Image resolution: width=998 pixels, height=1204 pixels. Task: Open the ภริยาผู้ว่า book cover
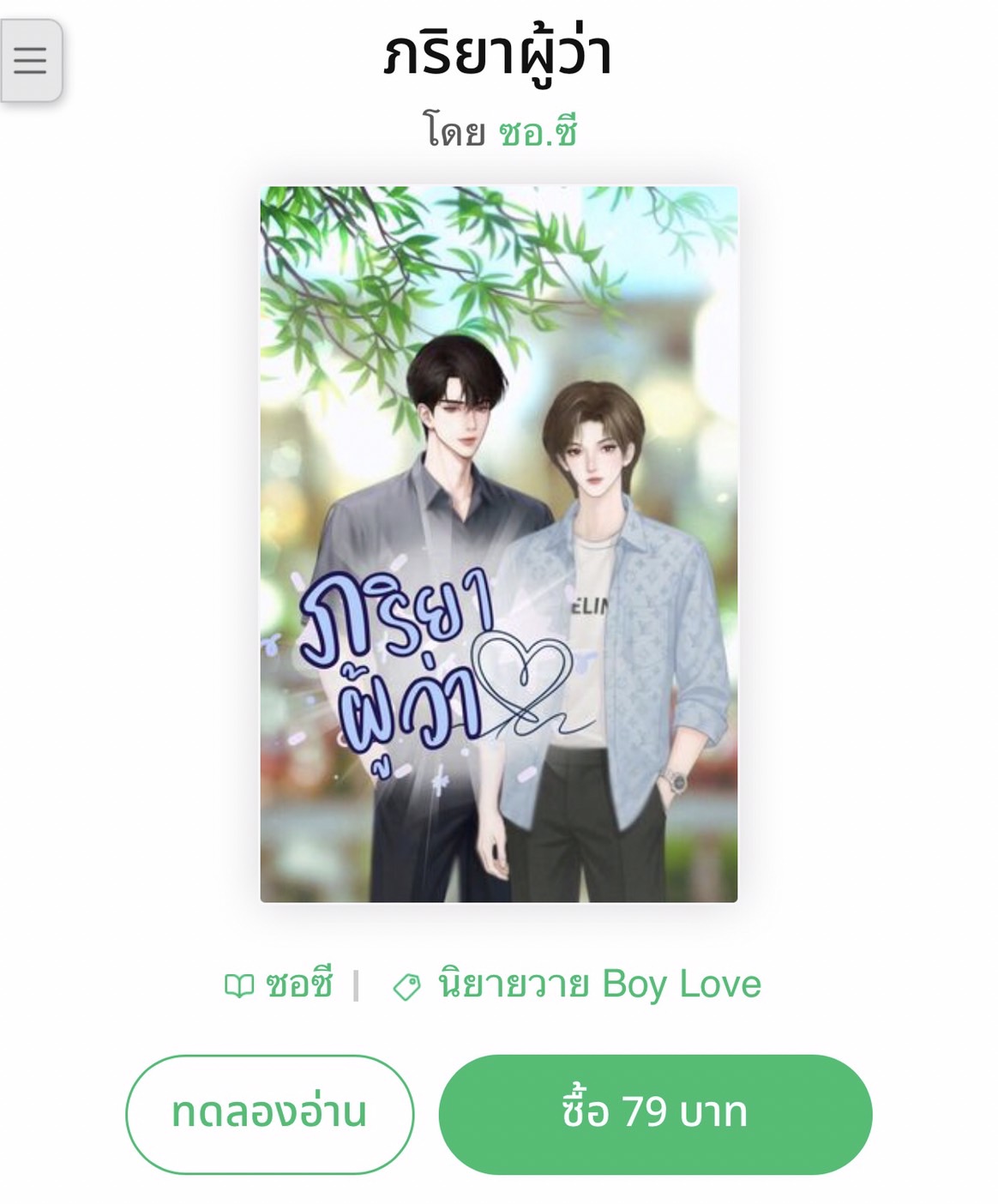(498, 544)
